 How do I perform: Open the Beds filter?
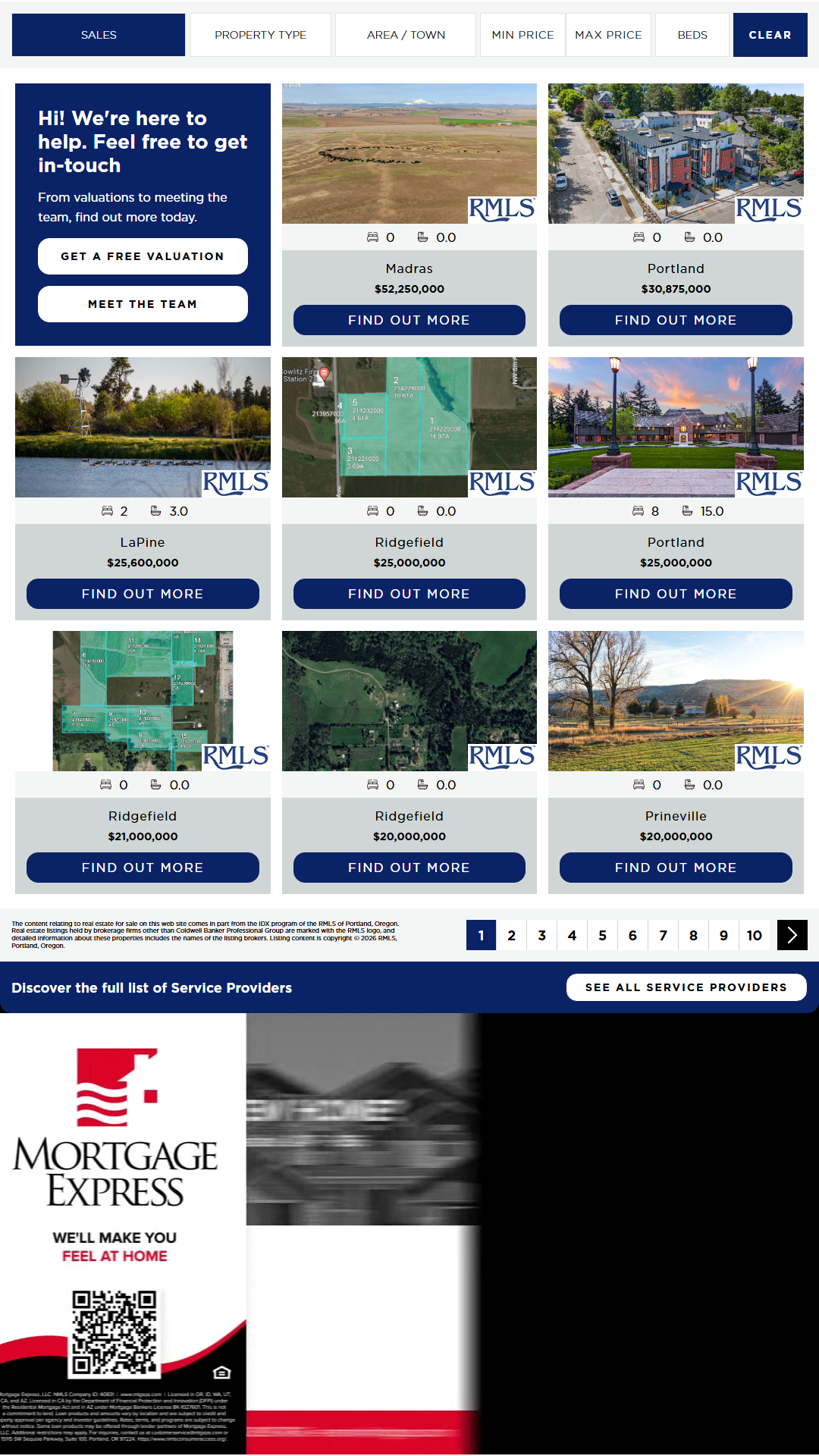click(x=692, y=35)
